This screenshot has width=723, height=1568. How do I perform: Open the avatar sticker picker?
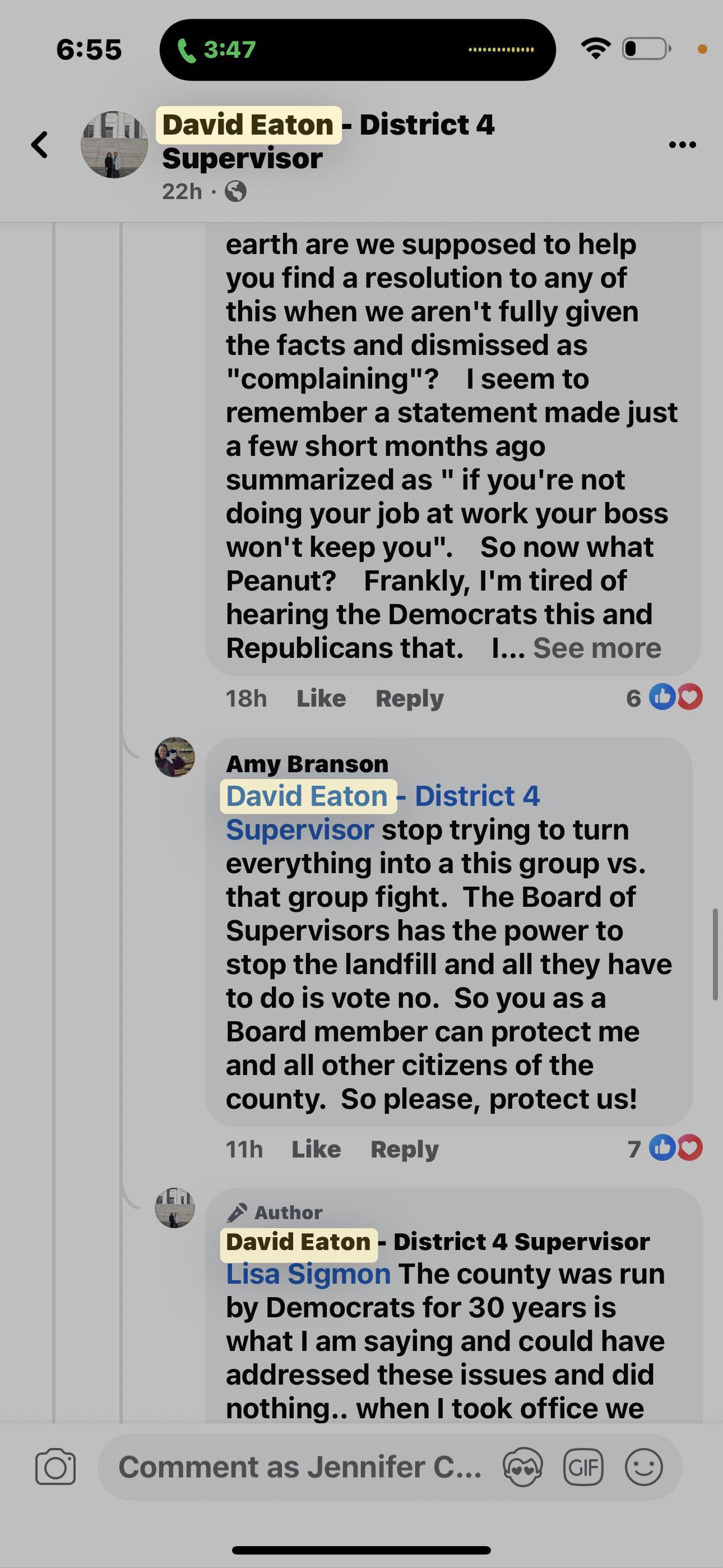coord(522,1467)
